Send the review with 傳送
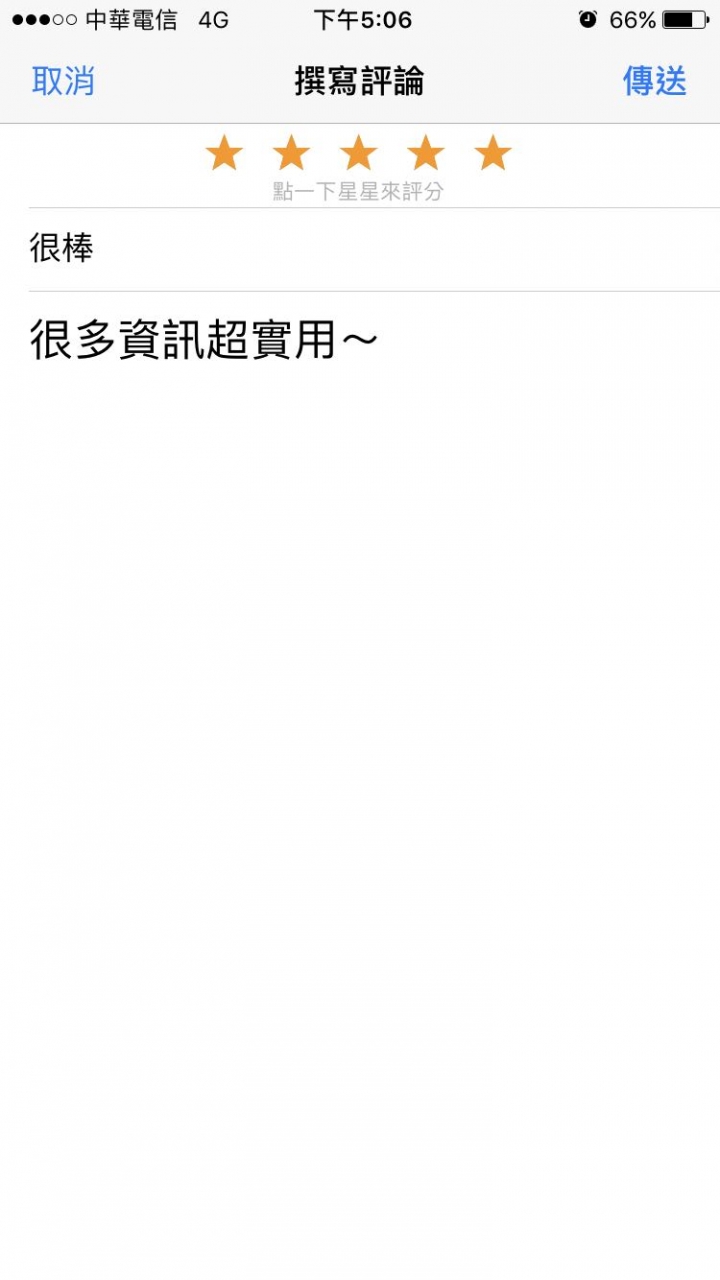 click(655, 81)
